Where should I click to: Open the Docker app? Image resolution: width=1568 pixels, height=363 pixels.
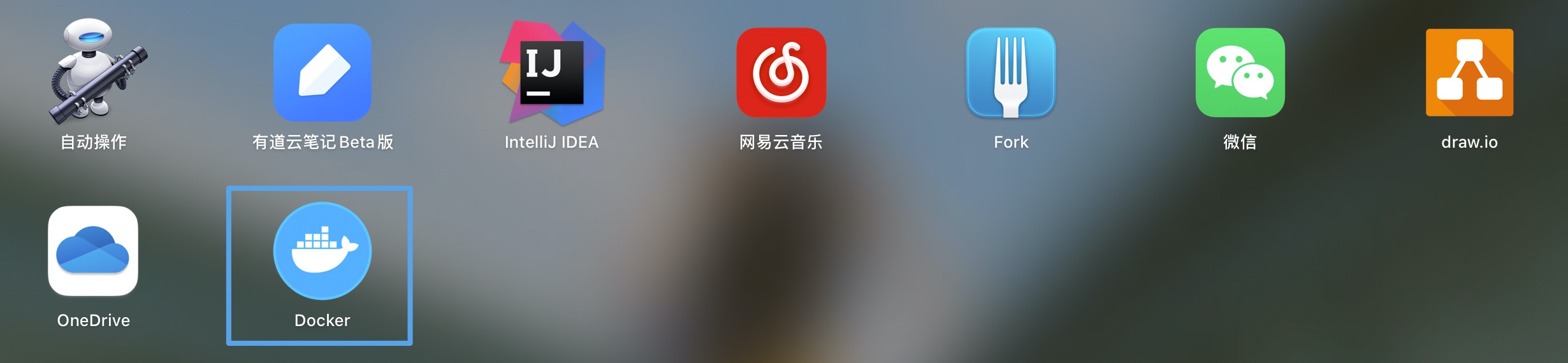pyautogui.click(x=323, y=250)
